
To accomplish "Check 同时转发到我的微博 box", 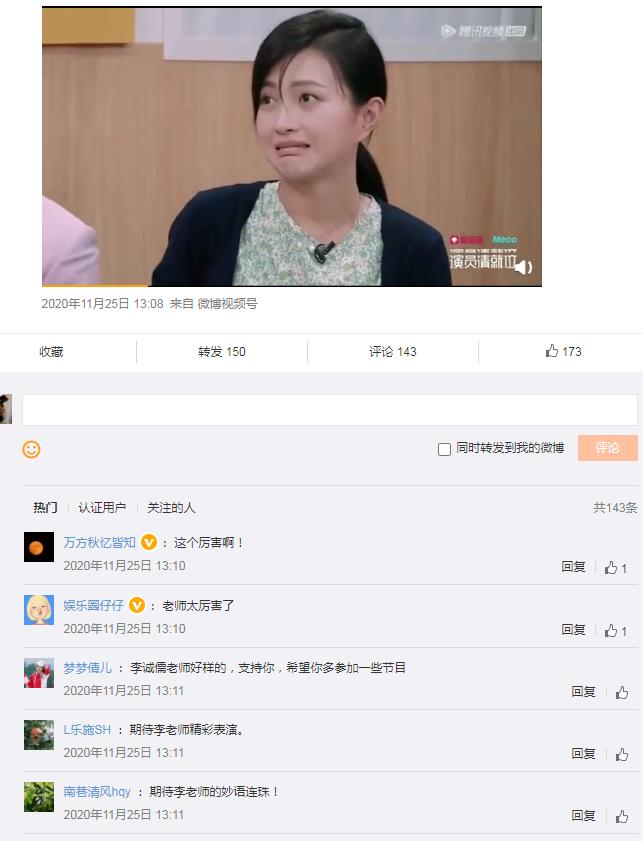I will click(445, 449).
